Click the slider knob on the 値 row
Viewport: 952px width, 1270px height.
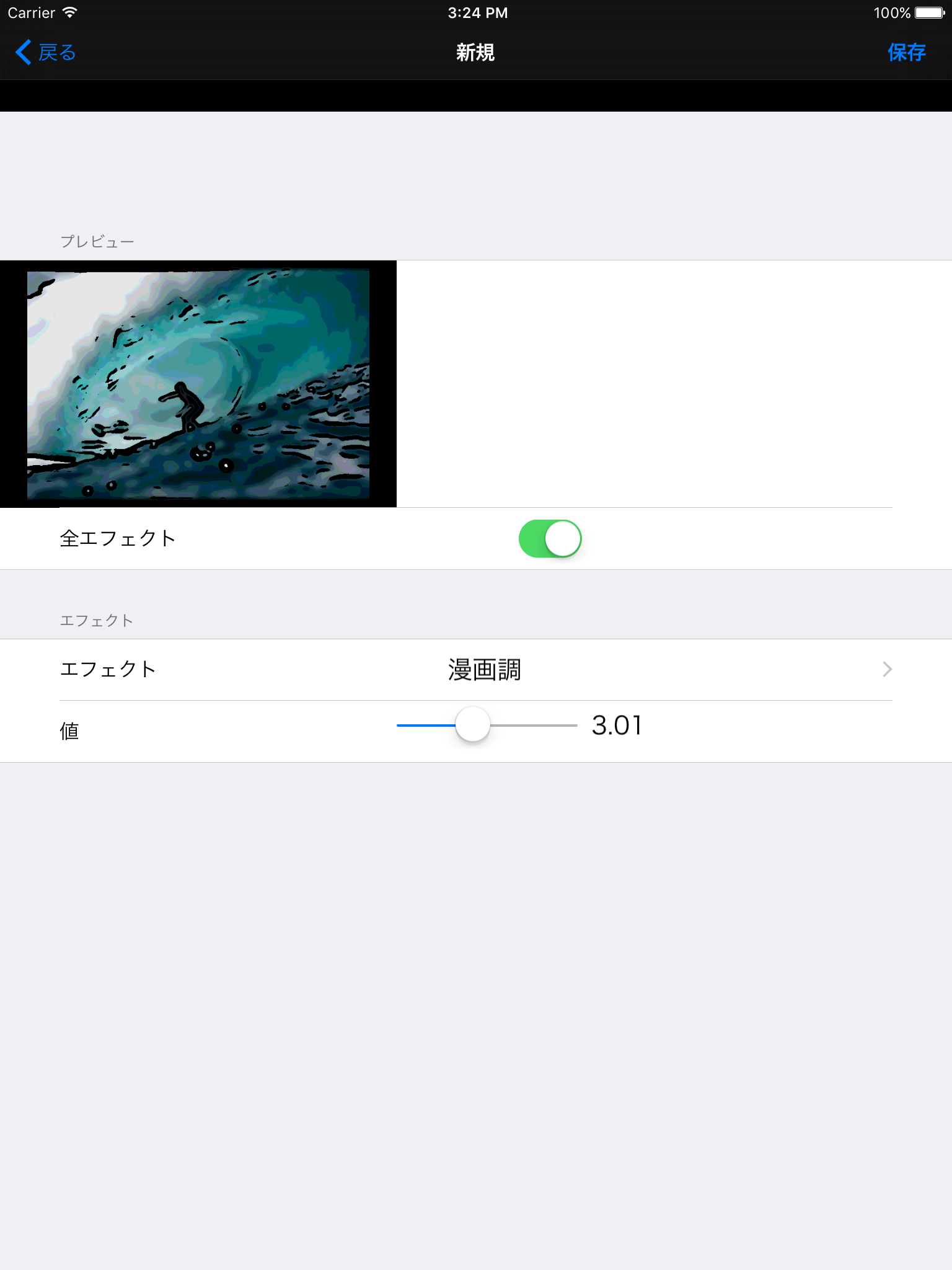tap(473, 724)
